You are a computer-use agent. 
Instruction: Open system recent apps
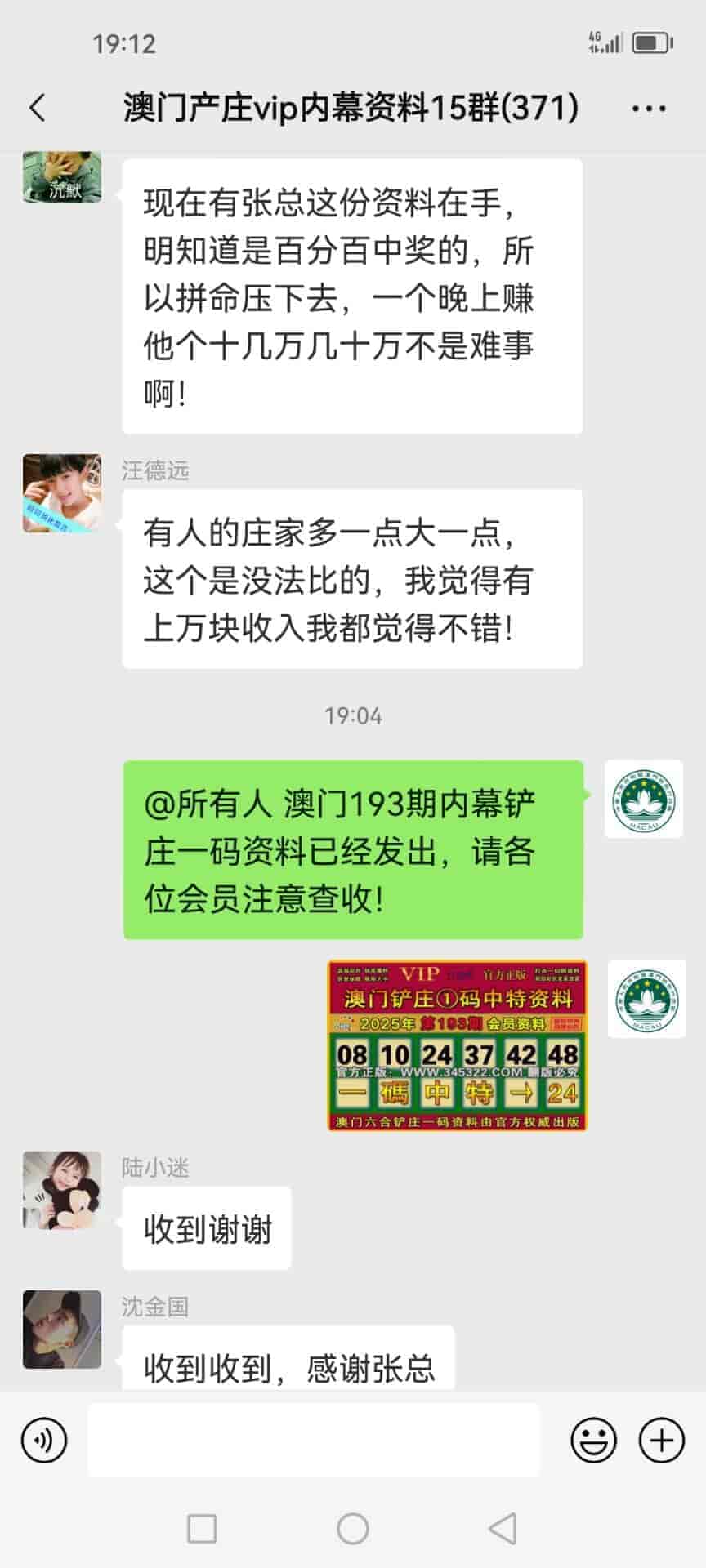[x=202, y=1529]
